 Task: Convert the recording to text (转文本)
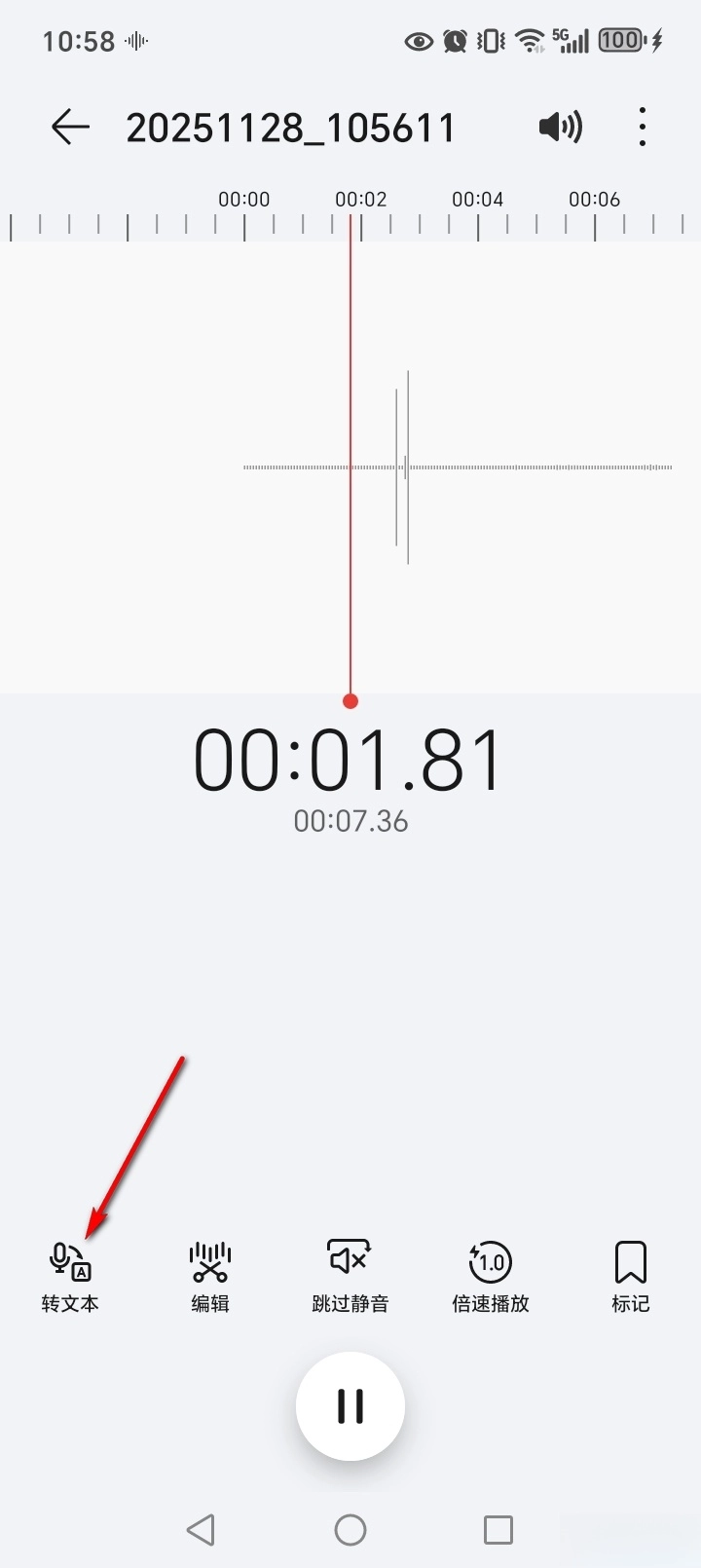click(x=70, y=1276)
